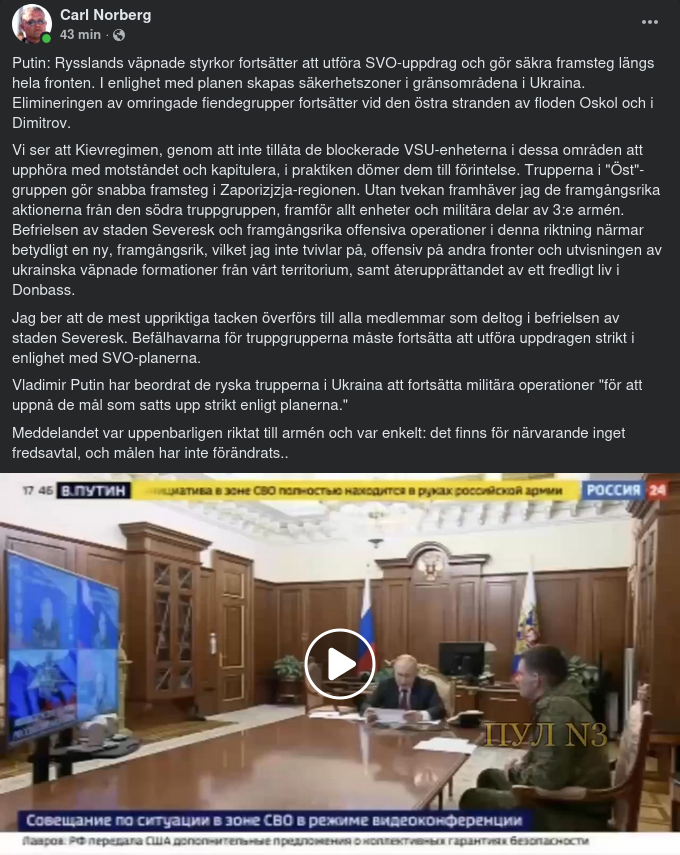680x855 pixels.
Task: Open the 43 min timestamp link
Action: pyautogui.click(x=80, y=34)
